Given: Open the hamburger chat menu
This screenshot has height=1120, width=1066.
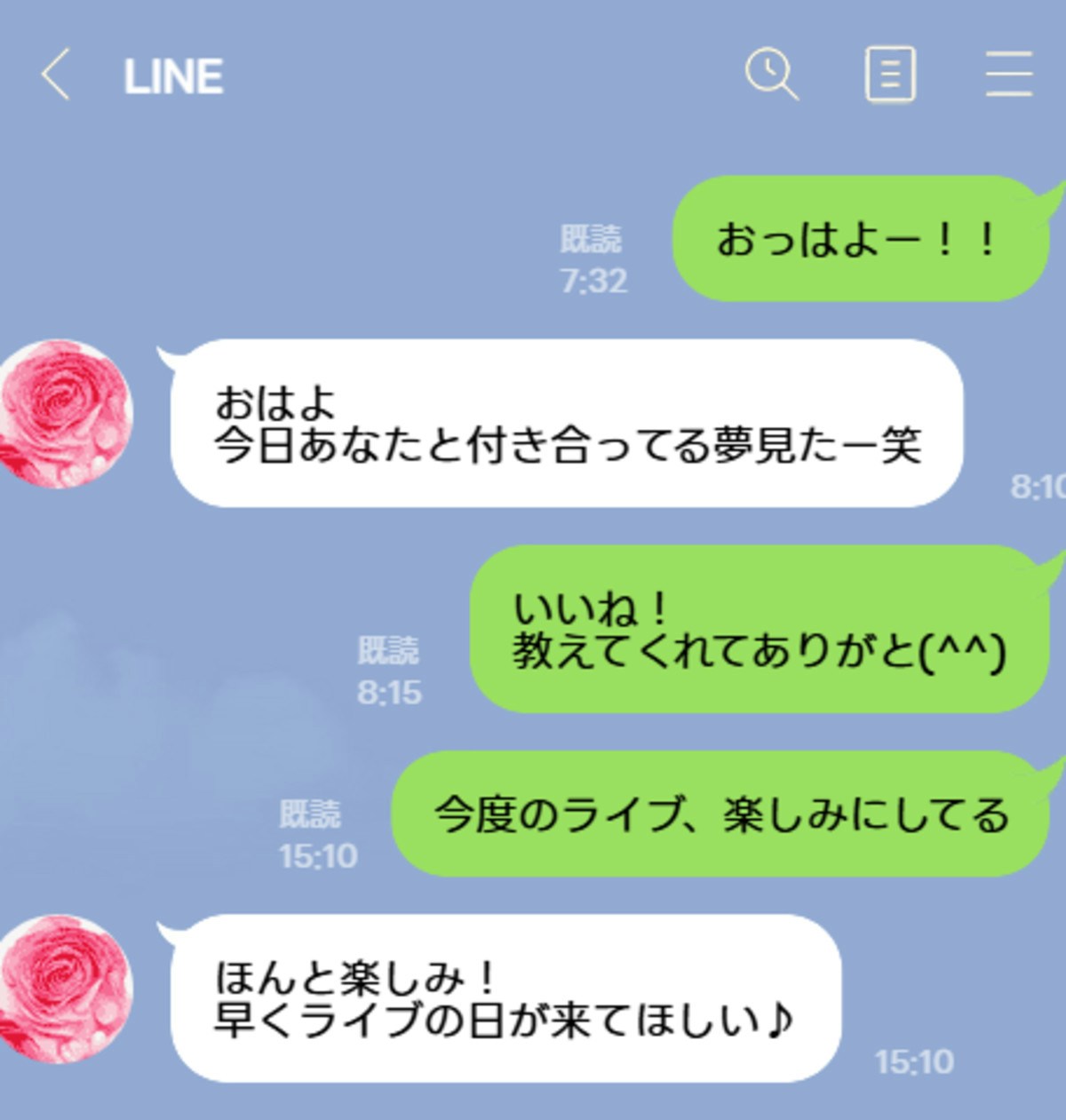Looking at the screenshot, I should pos(1009,75).
